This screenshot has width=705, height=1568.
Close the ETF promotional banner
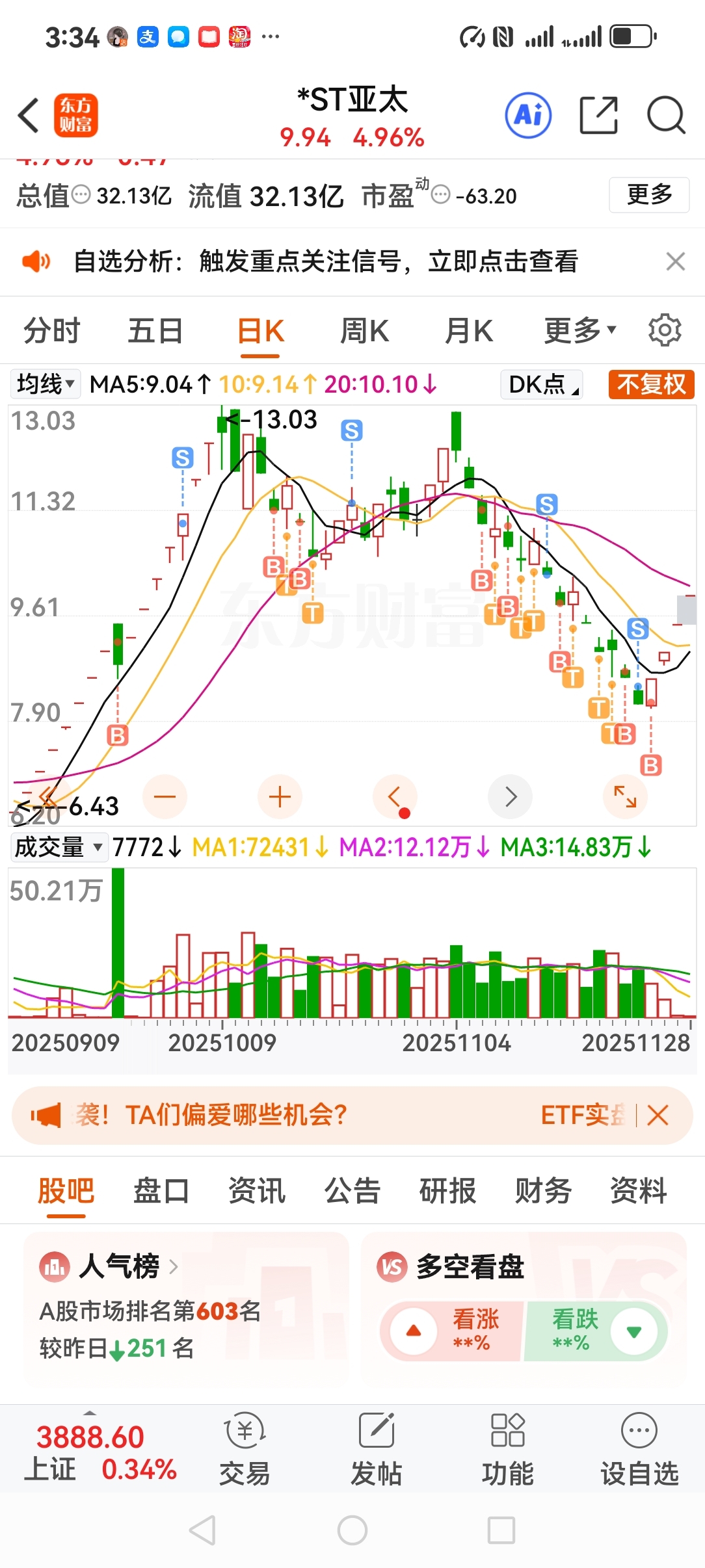pos(658,1116)
